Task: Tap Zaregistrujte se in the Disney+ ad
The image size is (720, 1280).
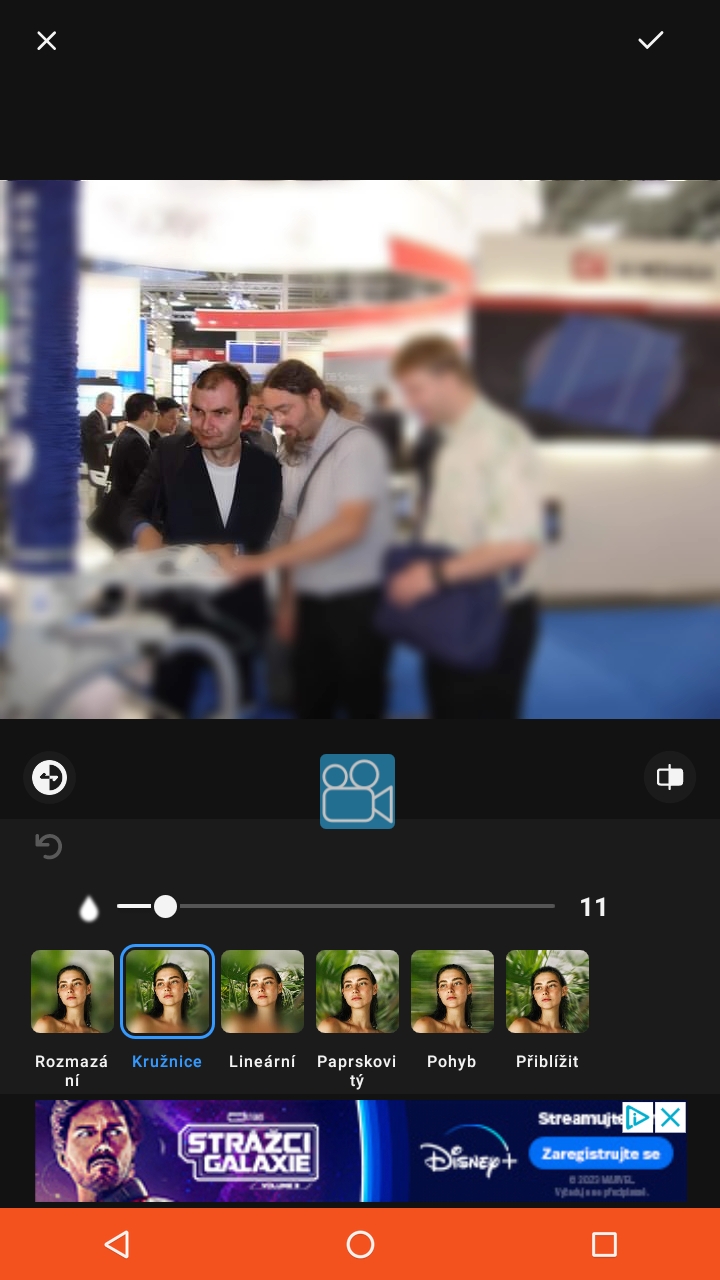Action: tap(601, 1153)
